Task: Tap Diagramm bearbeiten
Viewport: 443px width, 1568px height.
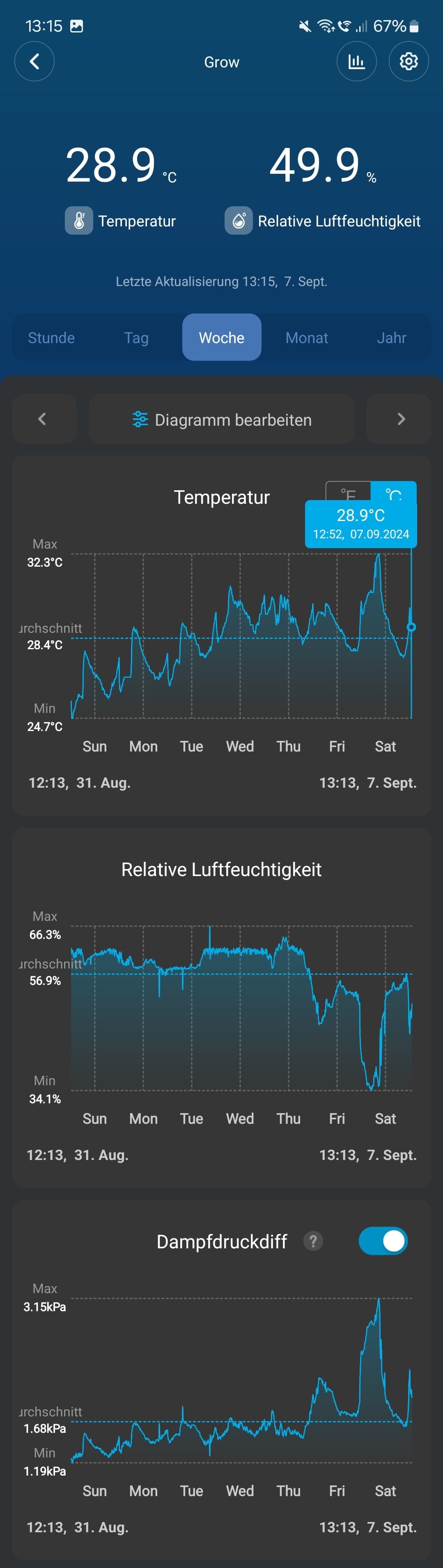Action: 222,420
